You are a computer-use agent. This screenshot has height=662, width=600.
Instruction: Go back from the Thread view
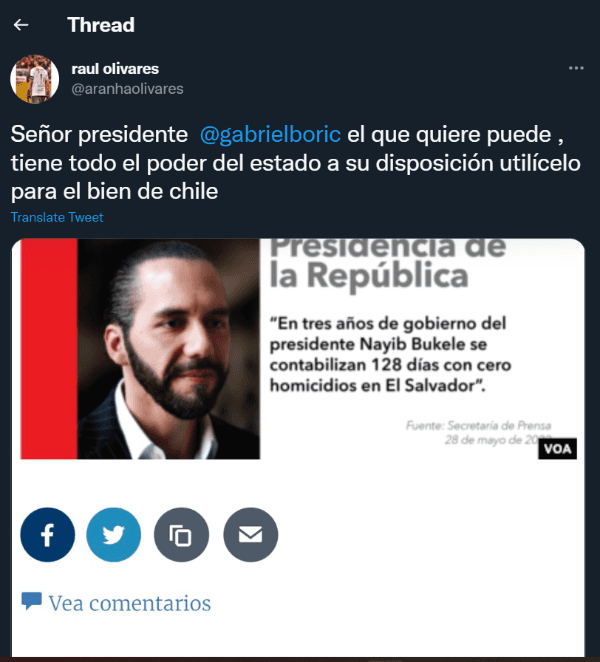tap(21, 25)
